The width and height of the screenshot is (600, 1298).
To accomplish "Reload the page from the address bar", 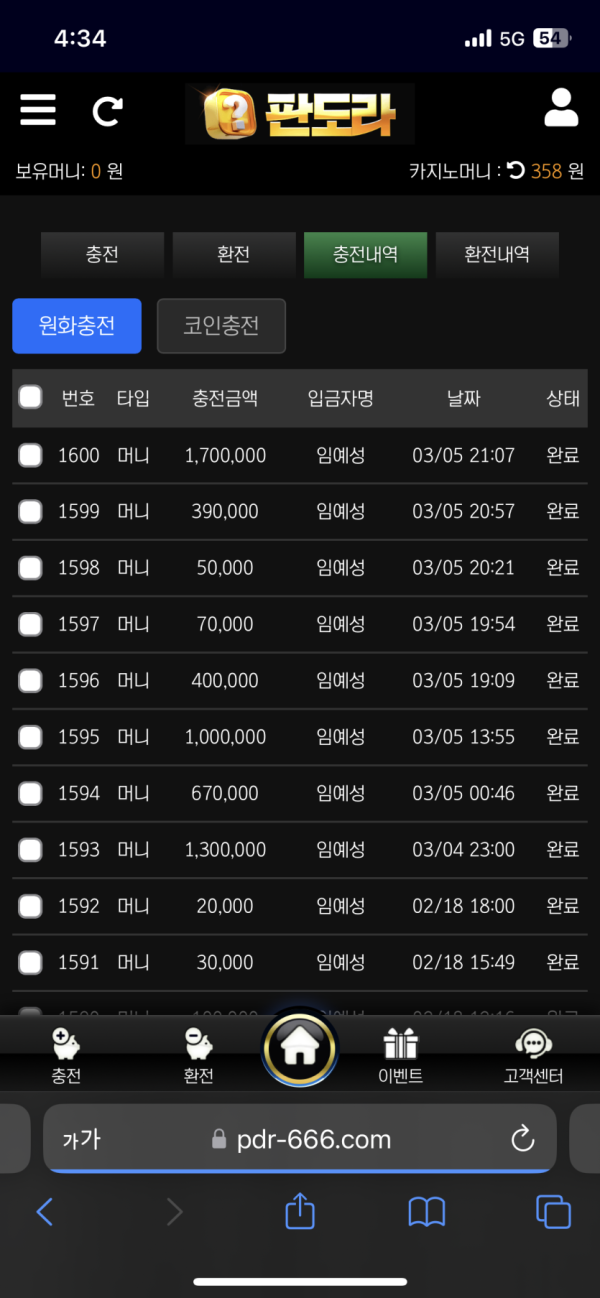I will coord(522,1138).
